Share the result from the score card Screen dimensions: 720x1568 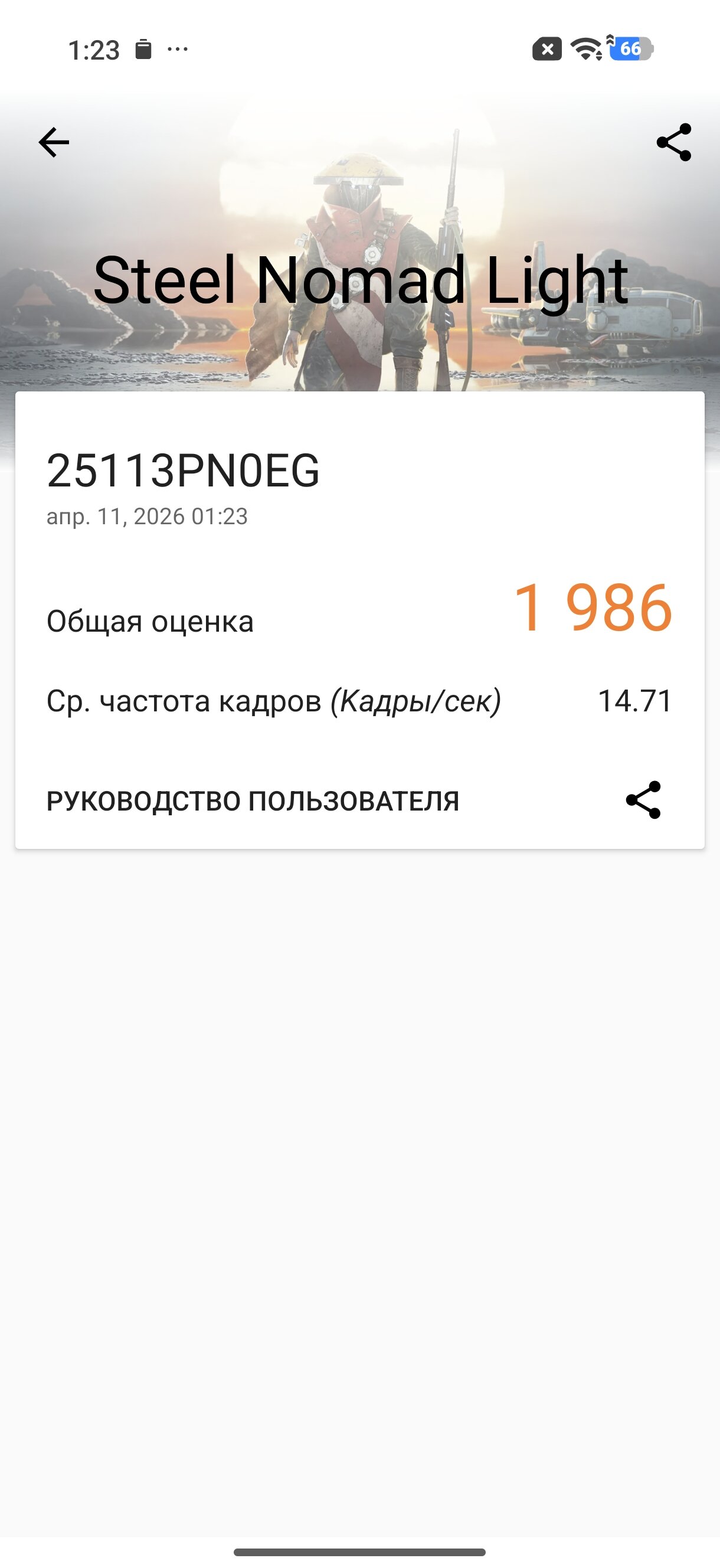(x=643, y=800)
